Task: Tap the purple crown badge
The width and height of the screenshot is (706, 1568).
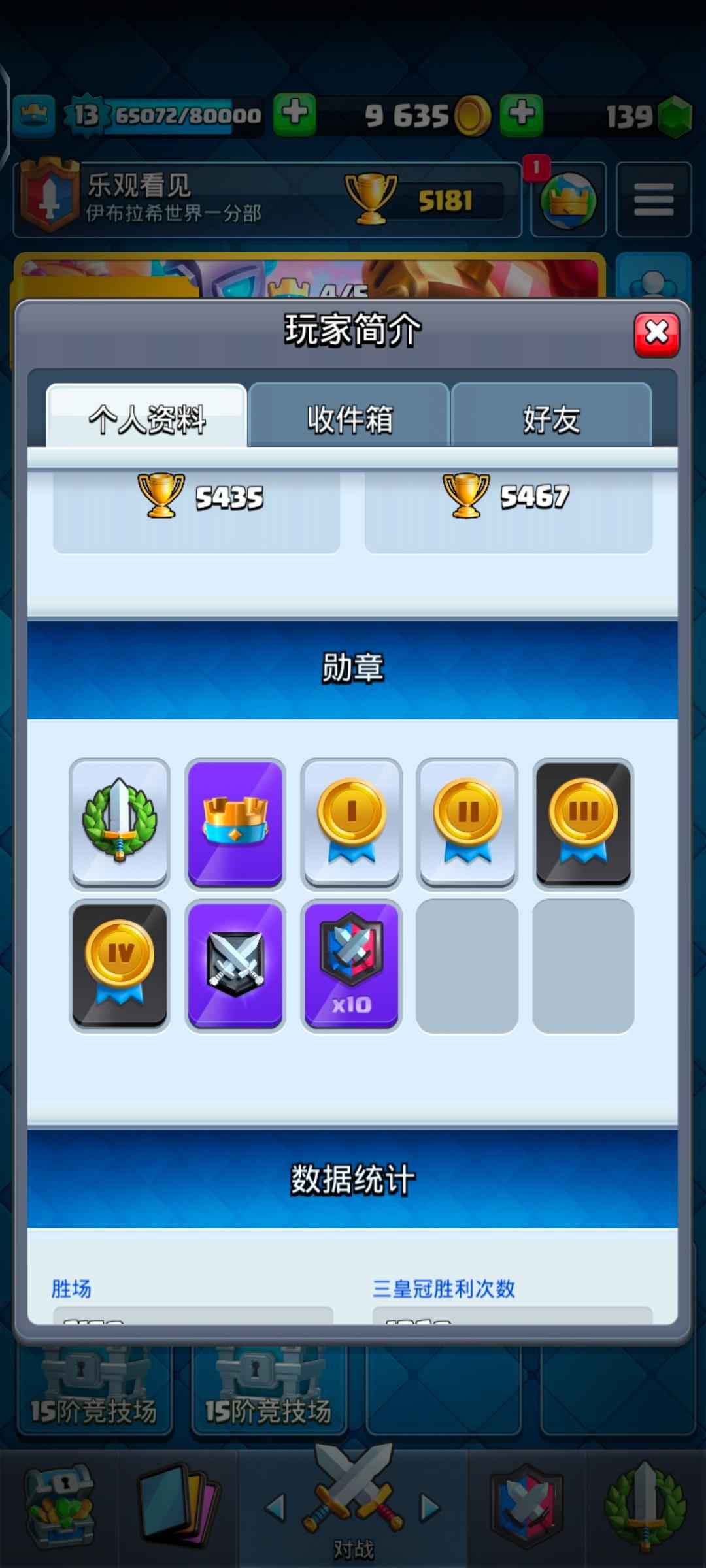Action: pyautogui.click(x=235, y=822)
